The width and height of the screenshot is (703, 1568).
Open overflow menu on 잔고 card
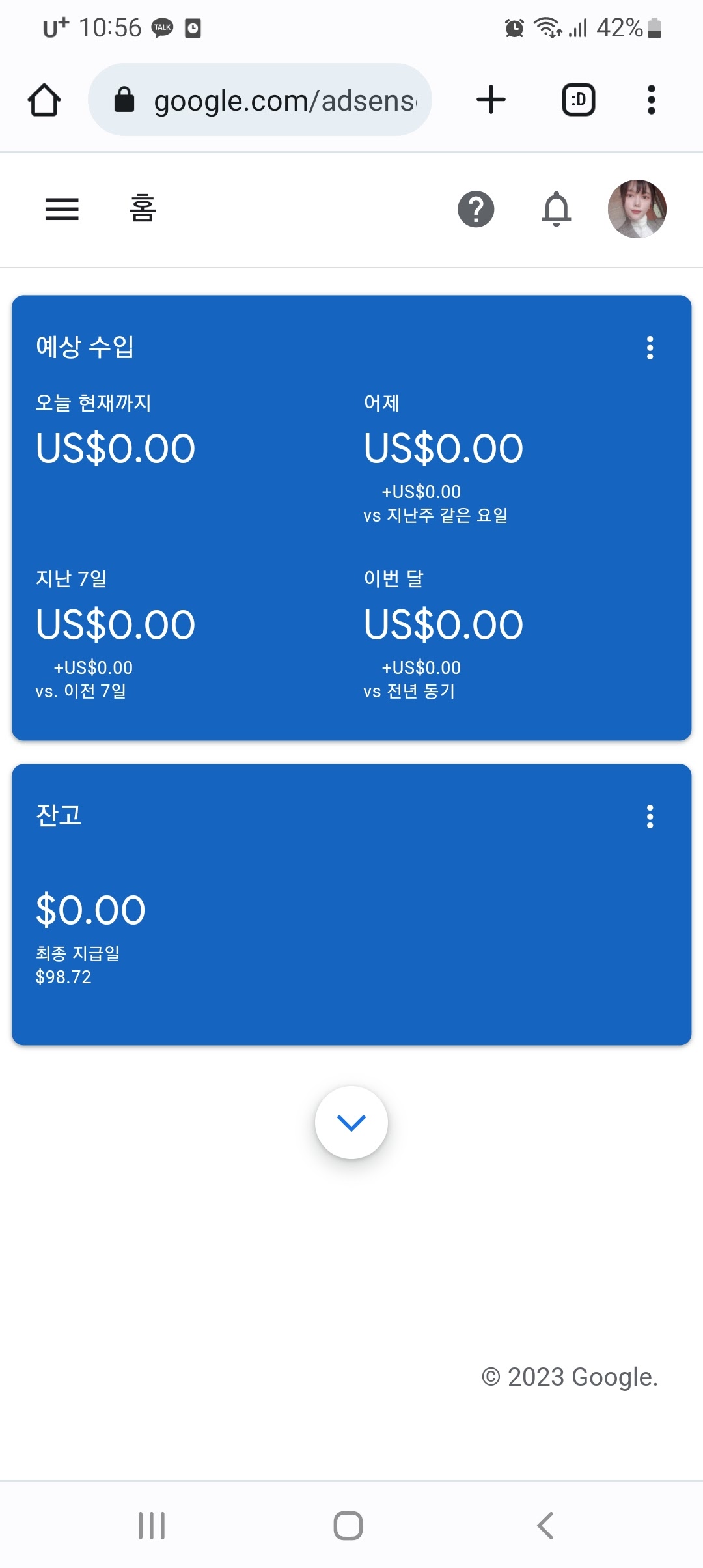pos(650,816)
